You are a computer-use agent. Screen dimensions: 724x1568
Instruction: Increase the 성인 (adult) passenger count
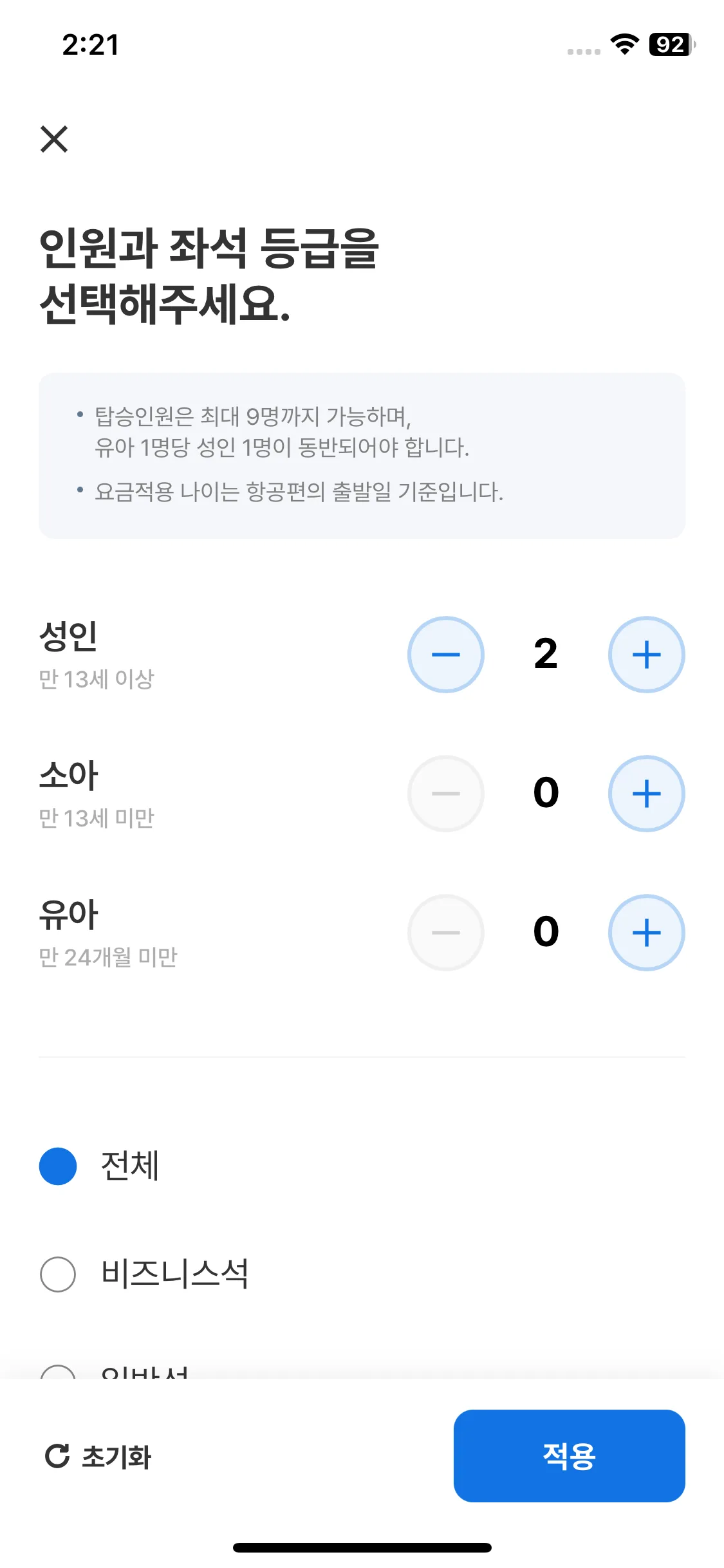tap(646, 654)
